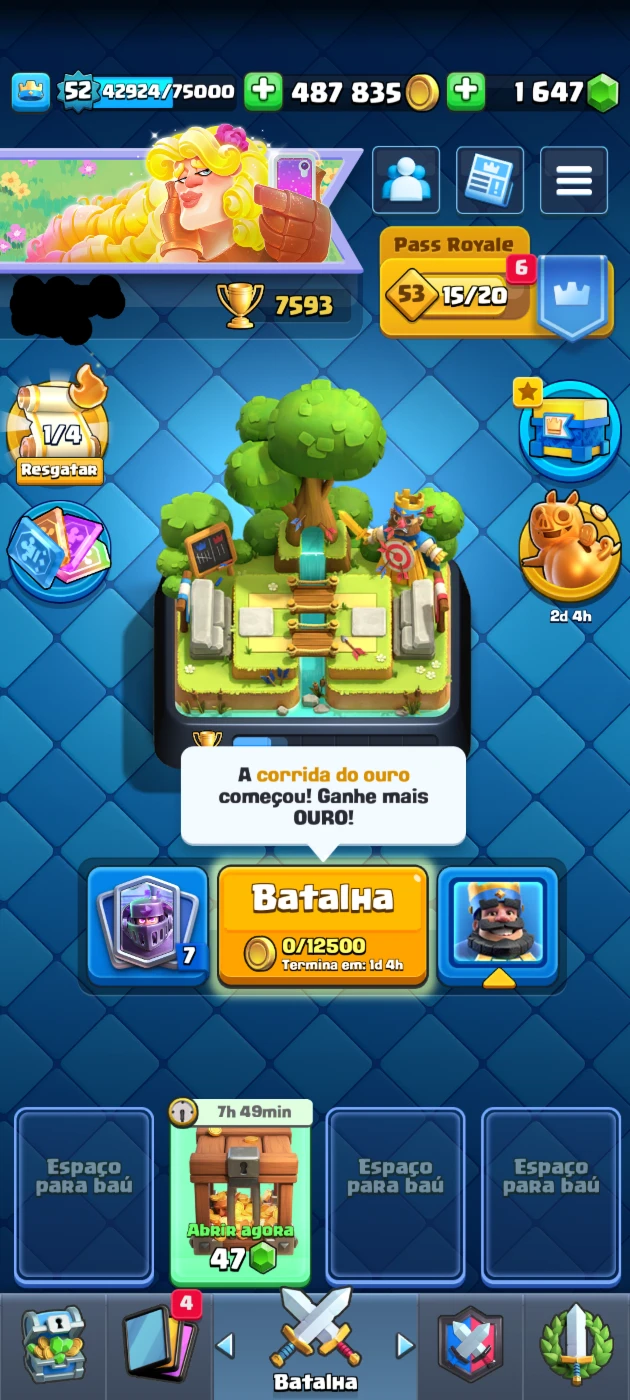The image size is (630, 1400).
Task: Buy gems with the plus button
Action: coord(465,91)
